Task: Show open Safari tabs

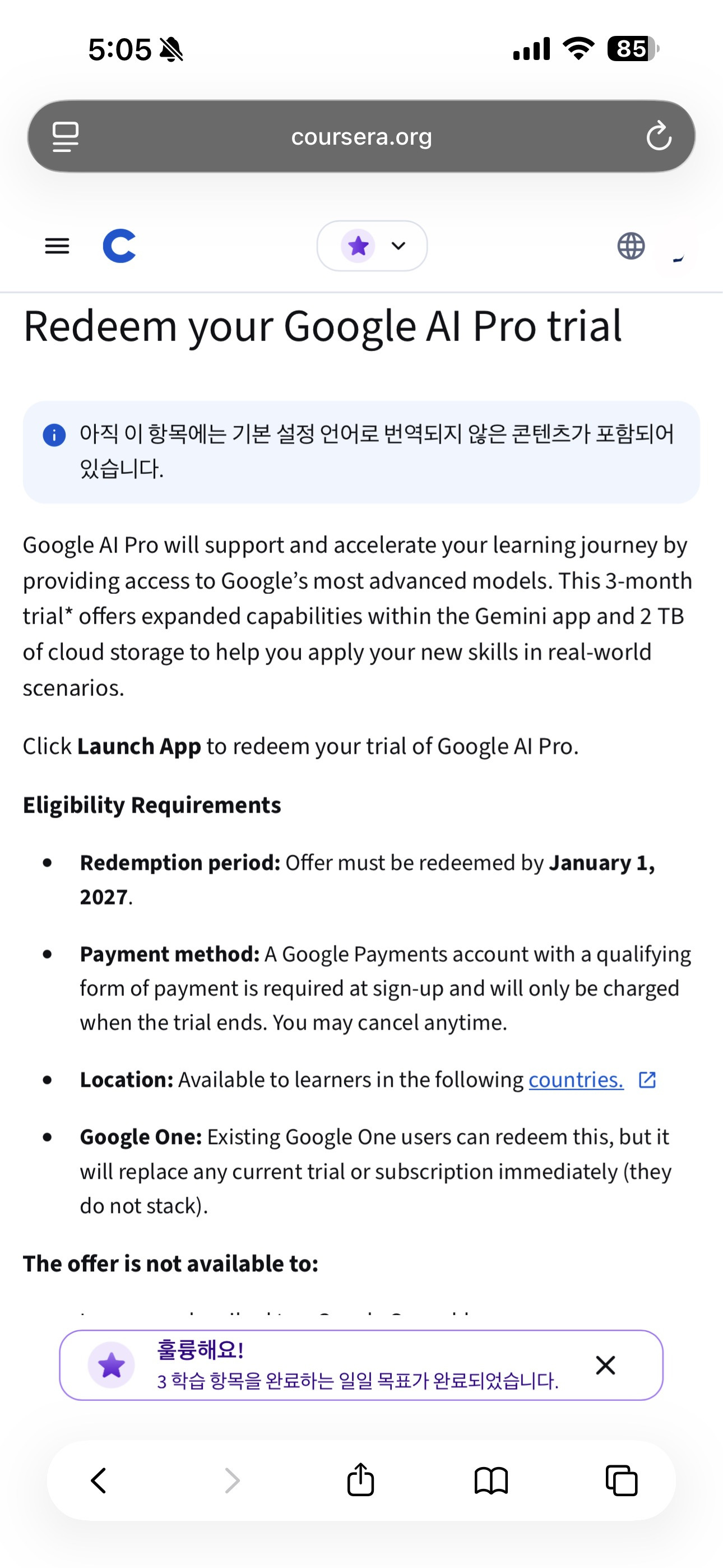Action: [622, 1481]
